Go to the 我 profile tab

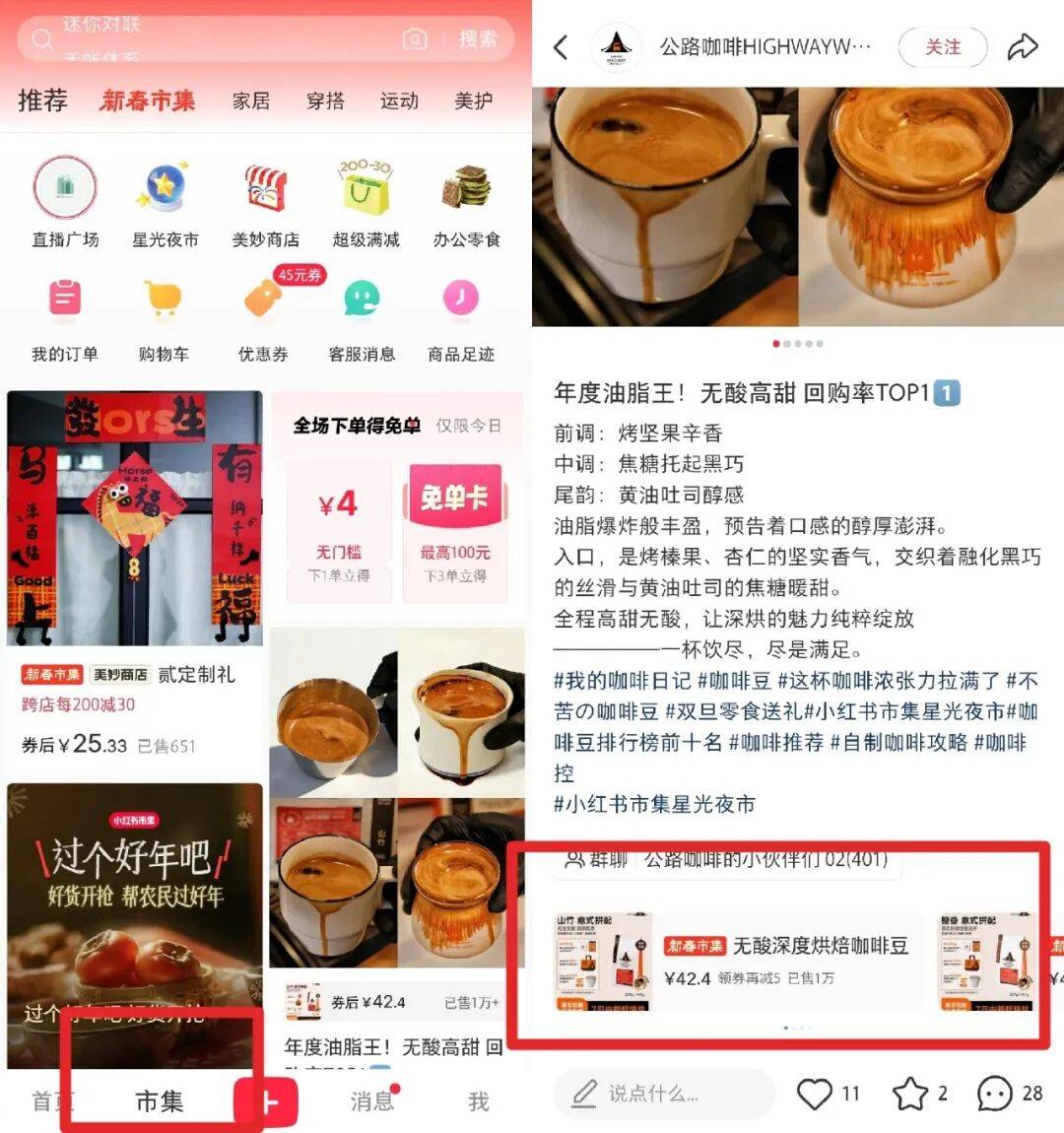tap(479, 1100)
